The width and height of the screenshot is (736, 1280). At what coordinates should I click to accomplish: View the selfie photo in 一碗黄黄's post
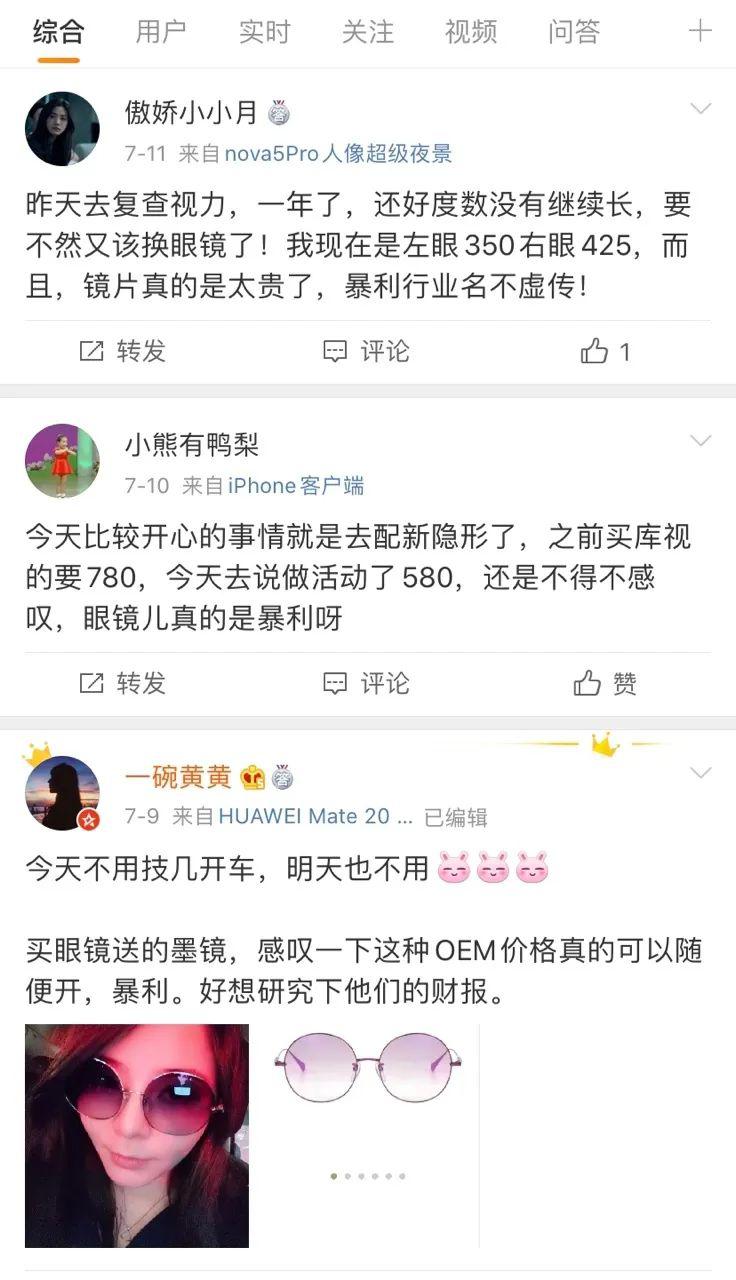point(137,1135)
